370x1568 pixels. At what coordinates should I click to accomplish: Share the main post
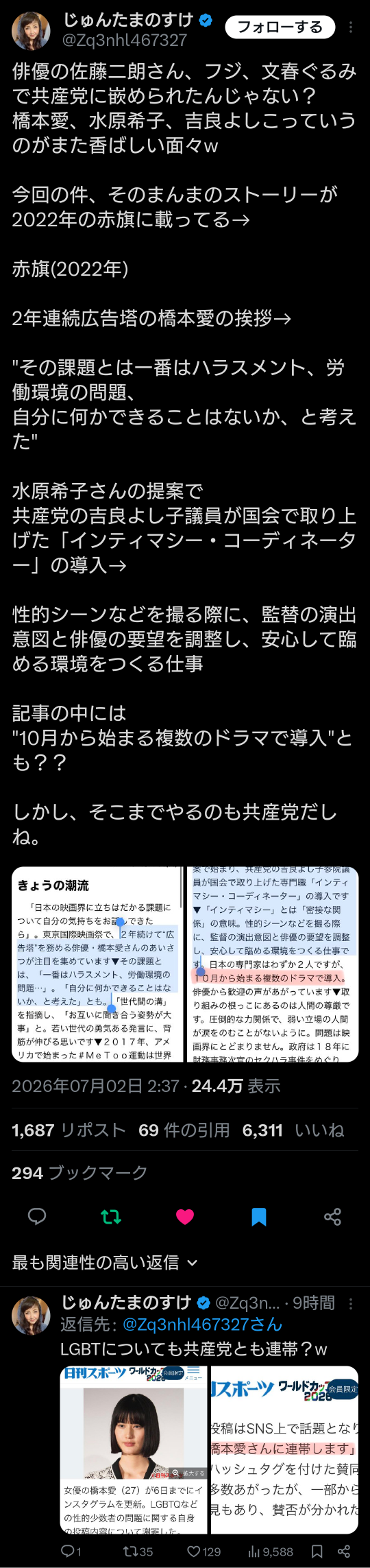[333, 1216]
